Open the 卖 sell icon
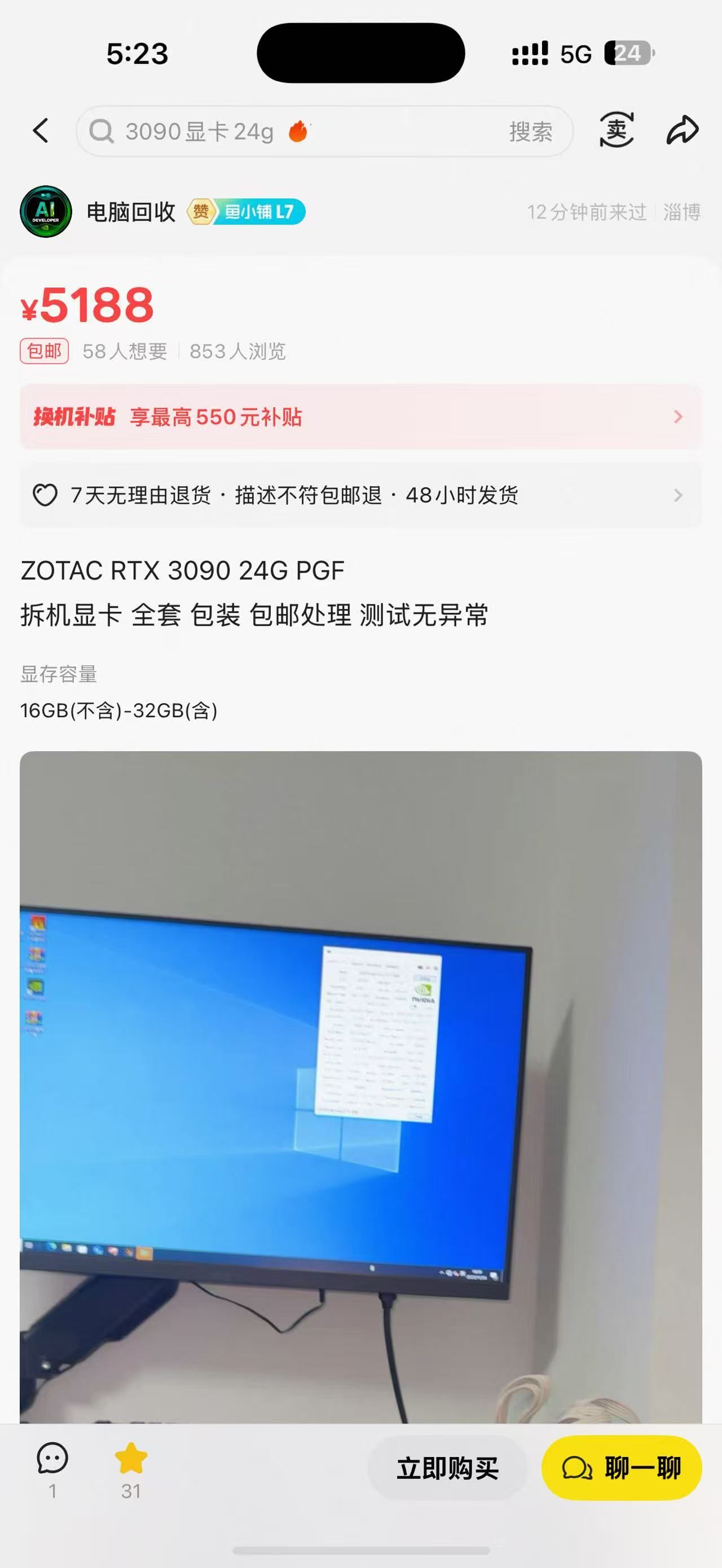This screenshot has height=1568, width=722. point(617,130)
